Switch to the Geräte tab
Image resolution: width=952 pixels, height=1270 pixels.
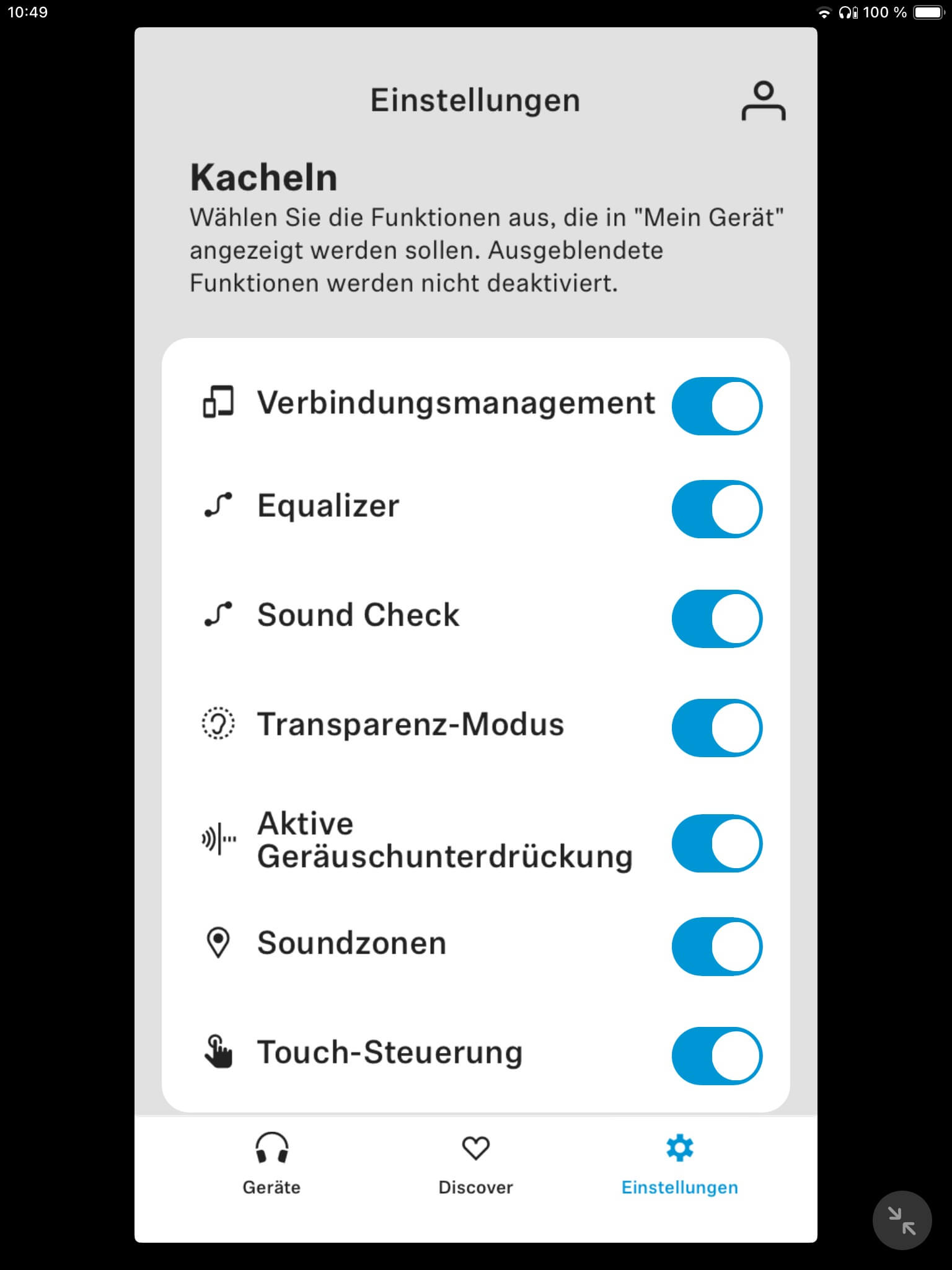pos(271,1163)
